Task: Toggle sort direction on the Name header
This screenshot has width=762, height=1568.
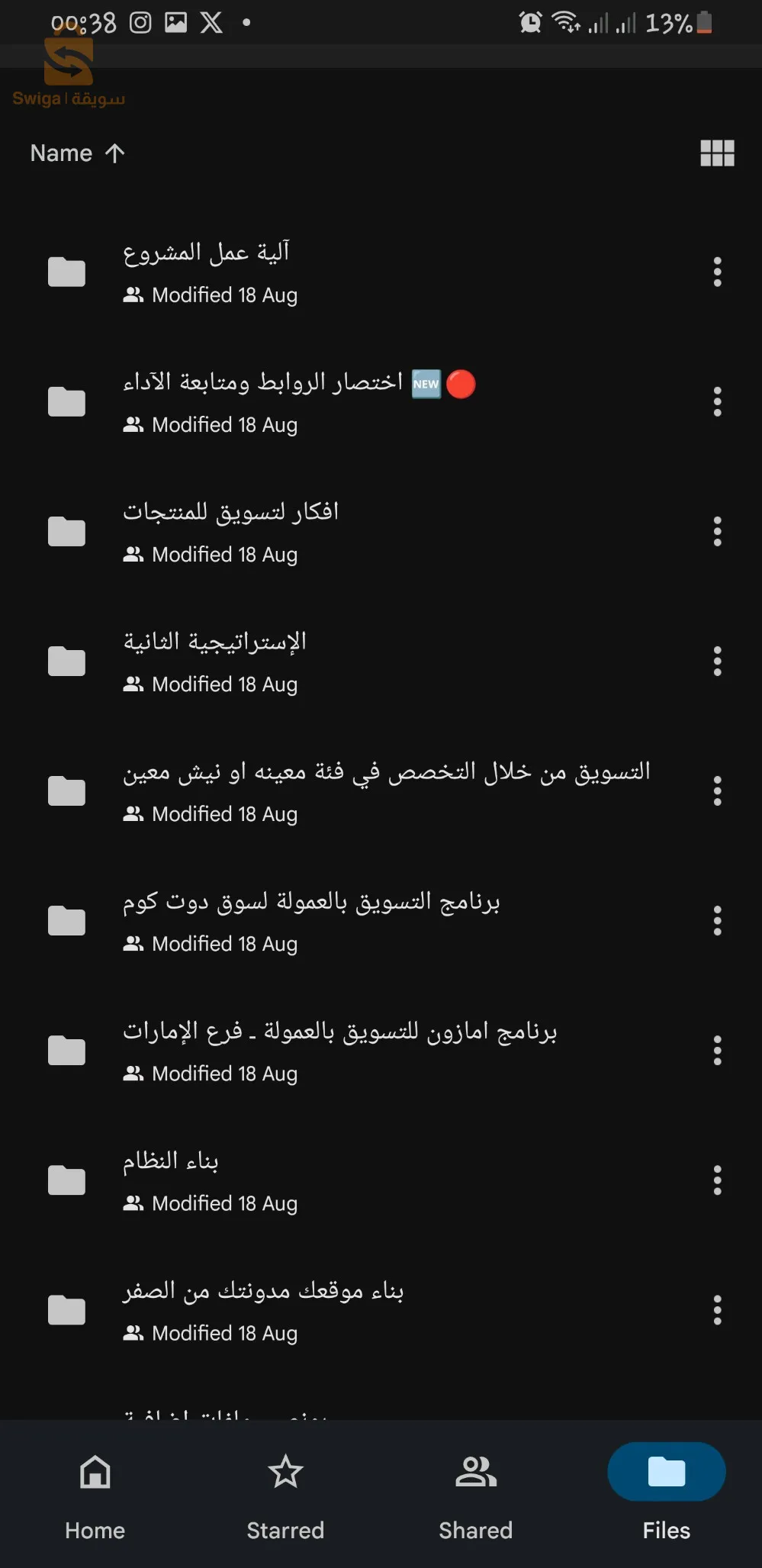Action: point(76,153)
